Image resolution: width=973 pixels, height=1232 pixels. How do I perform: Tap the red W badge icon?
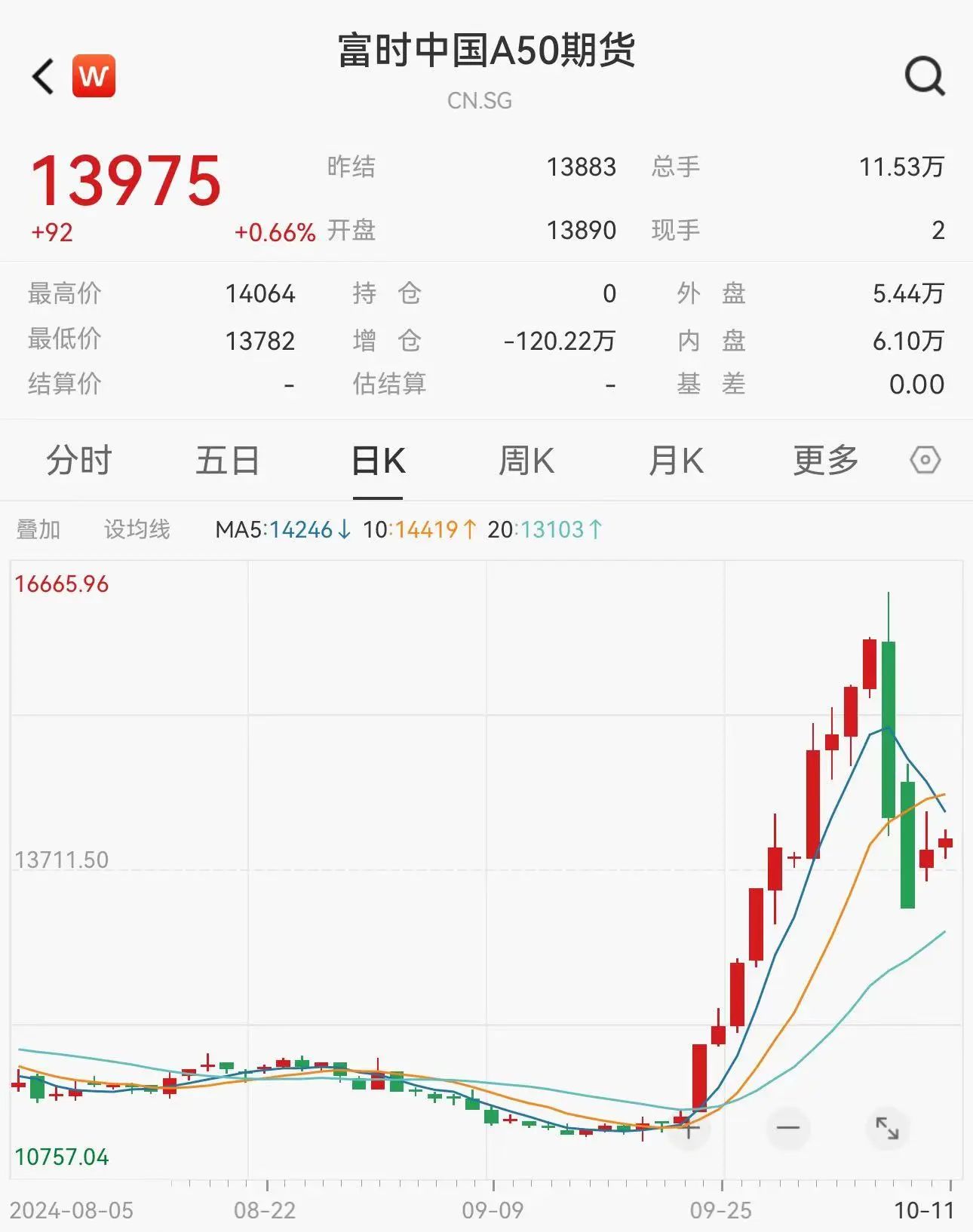(94, 76)
